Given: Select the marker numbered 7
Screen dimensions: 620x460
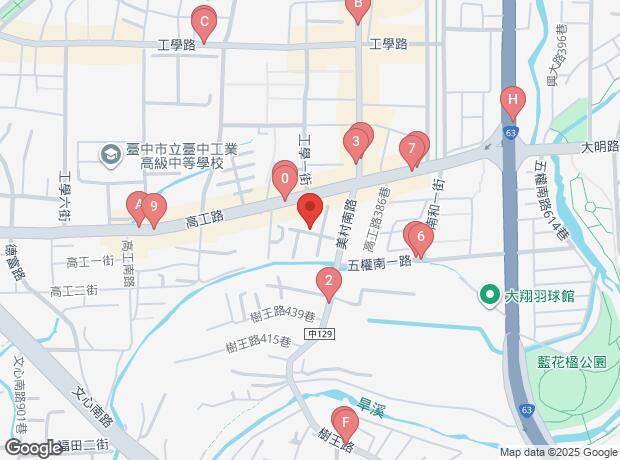Looking at the screenshot, I should click(410, 152).
